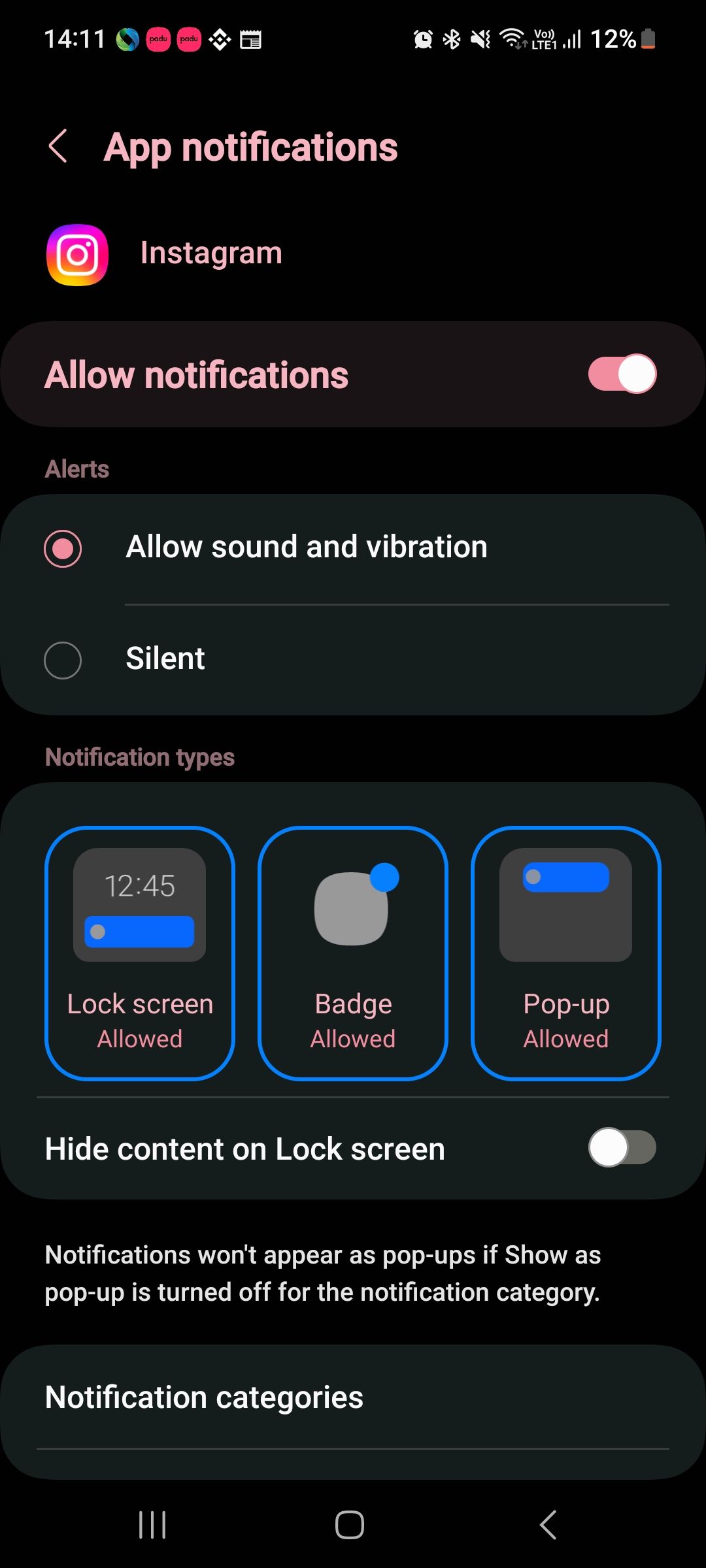
Task: Tap the Notification types section header
Action: click(x=140, y=756)
